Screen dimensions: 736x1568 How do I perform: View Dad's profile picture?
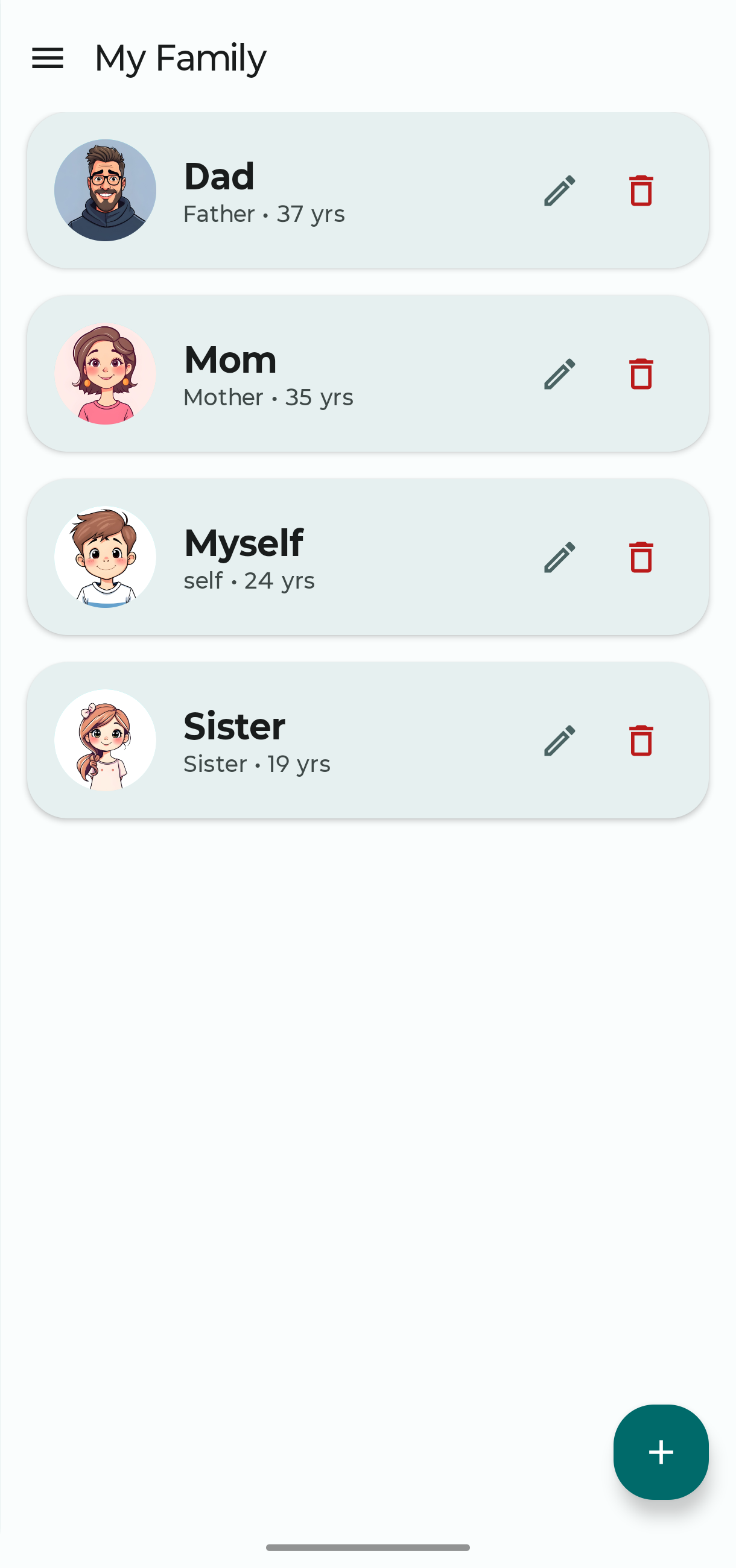[x=106, y=190]
